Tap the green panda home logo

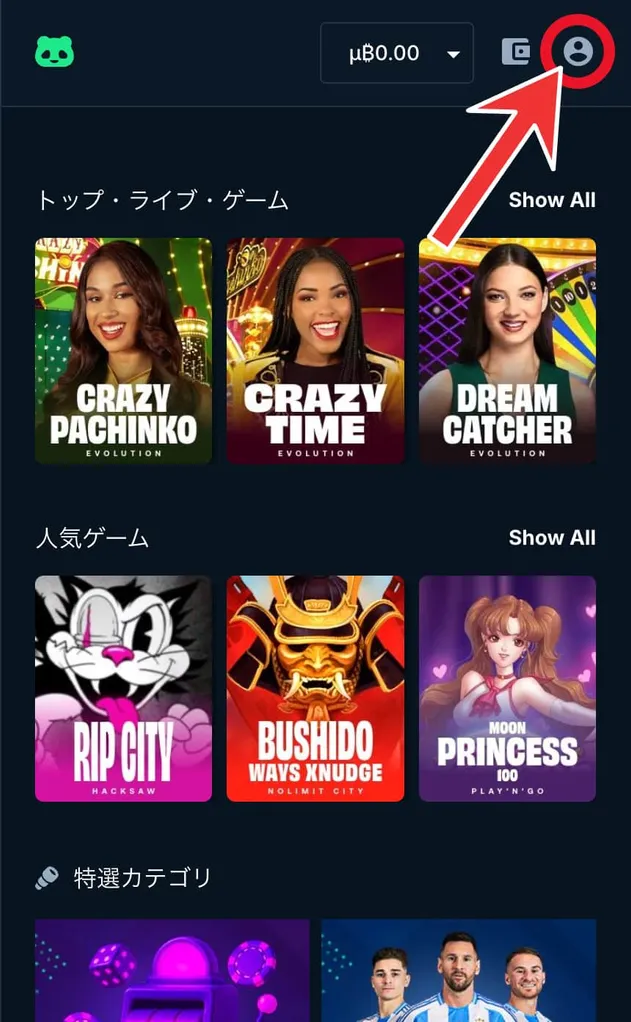55,52
